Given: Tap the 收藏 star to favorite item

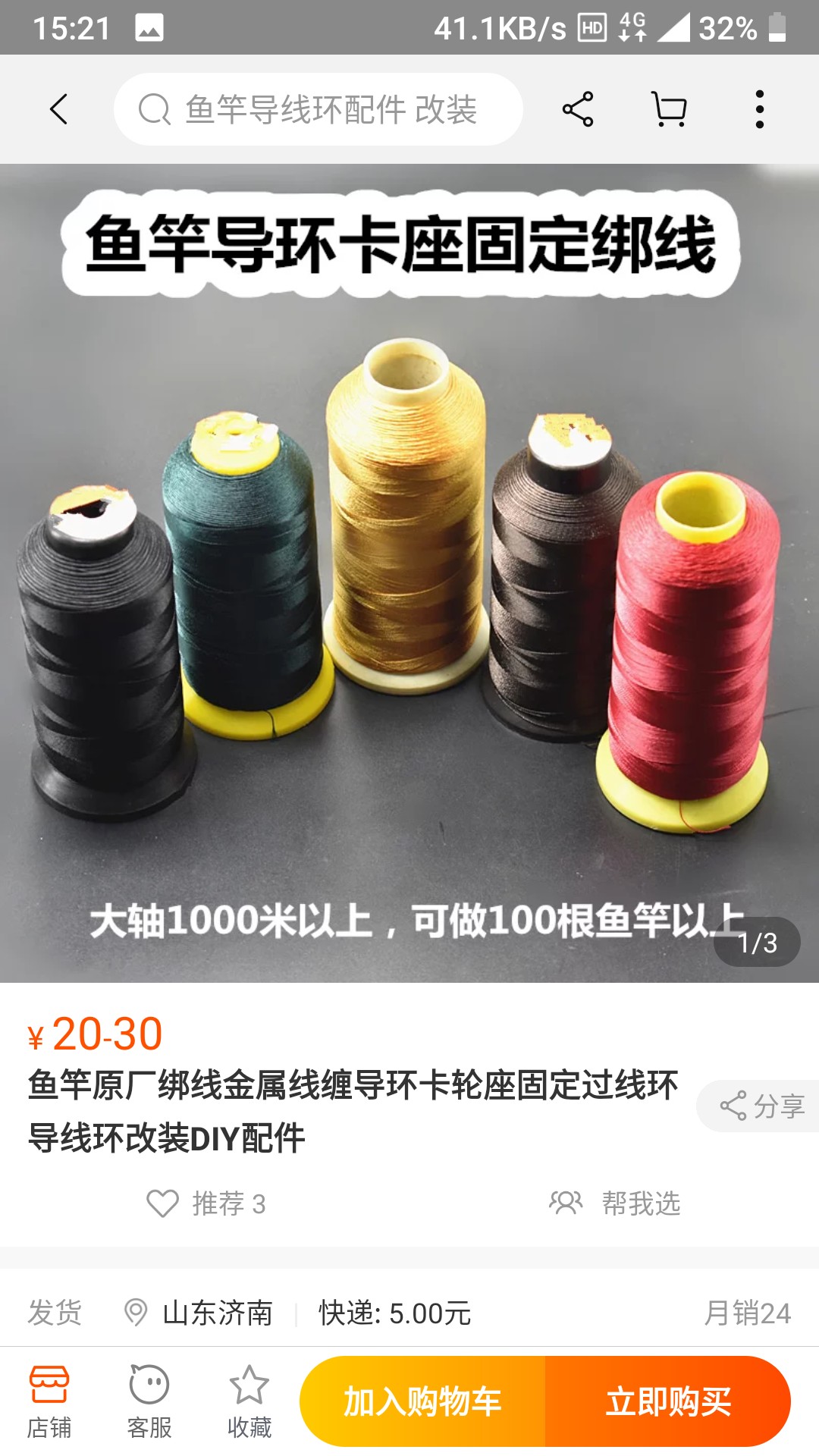Looking at the screenshot, I should click(x=250, y=1399).
